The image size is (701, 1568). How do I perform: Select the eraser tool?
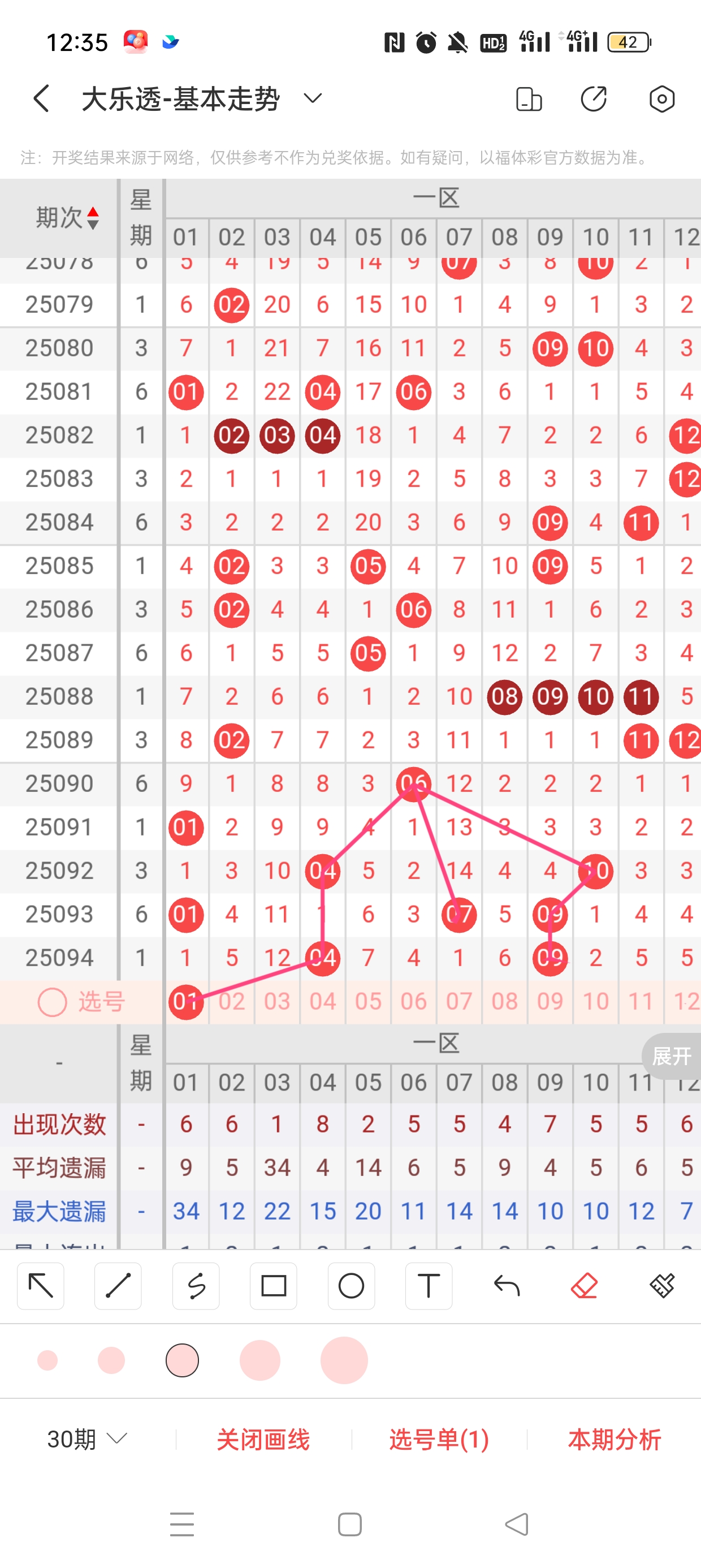584,1286
